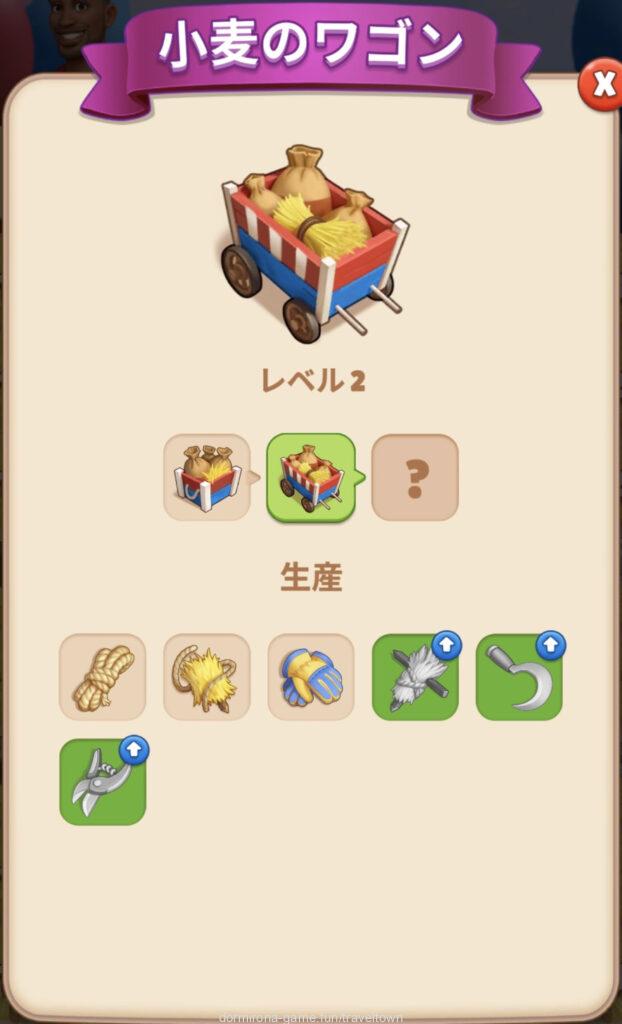622x1024 pixels.
Task: Select the level 1 wheat crate tile
Action: (x=206, y=477)
